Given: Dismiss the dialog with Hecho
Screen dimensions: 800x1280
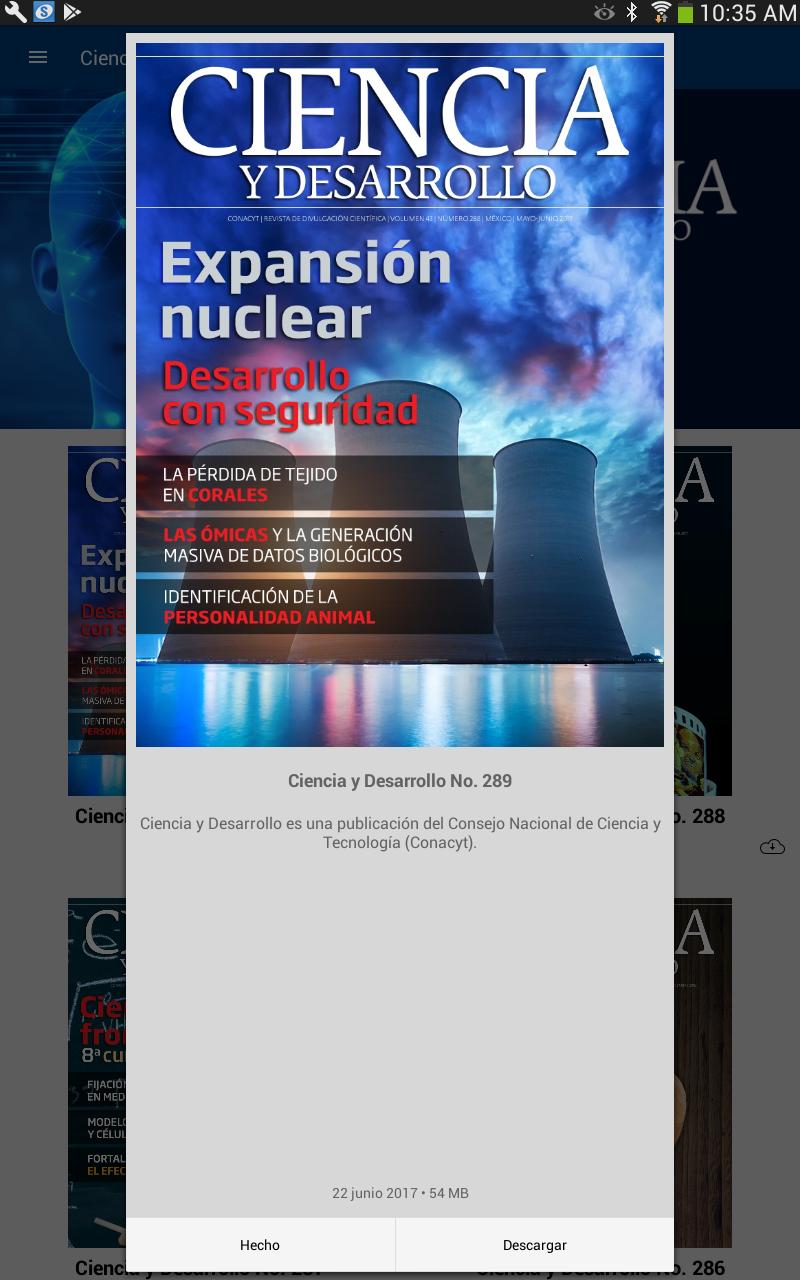Looking at the screenshot, I should click(260, 1245).
